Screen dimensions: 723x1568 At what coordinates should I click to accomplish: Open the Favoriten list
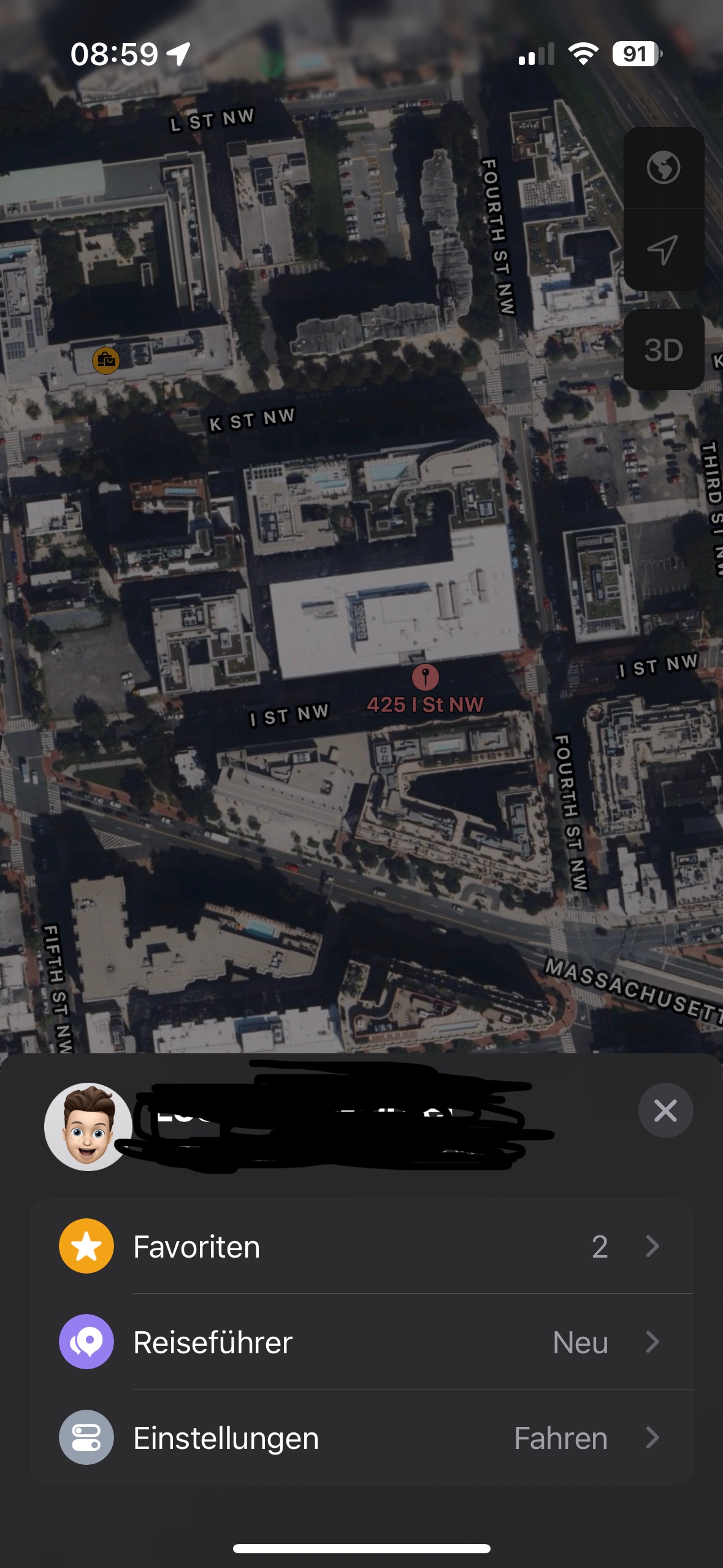pos(361,1247)
